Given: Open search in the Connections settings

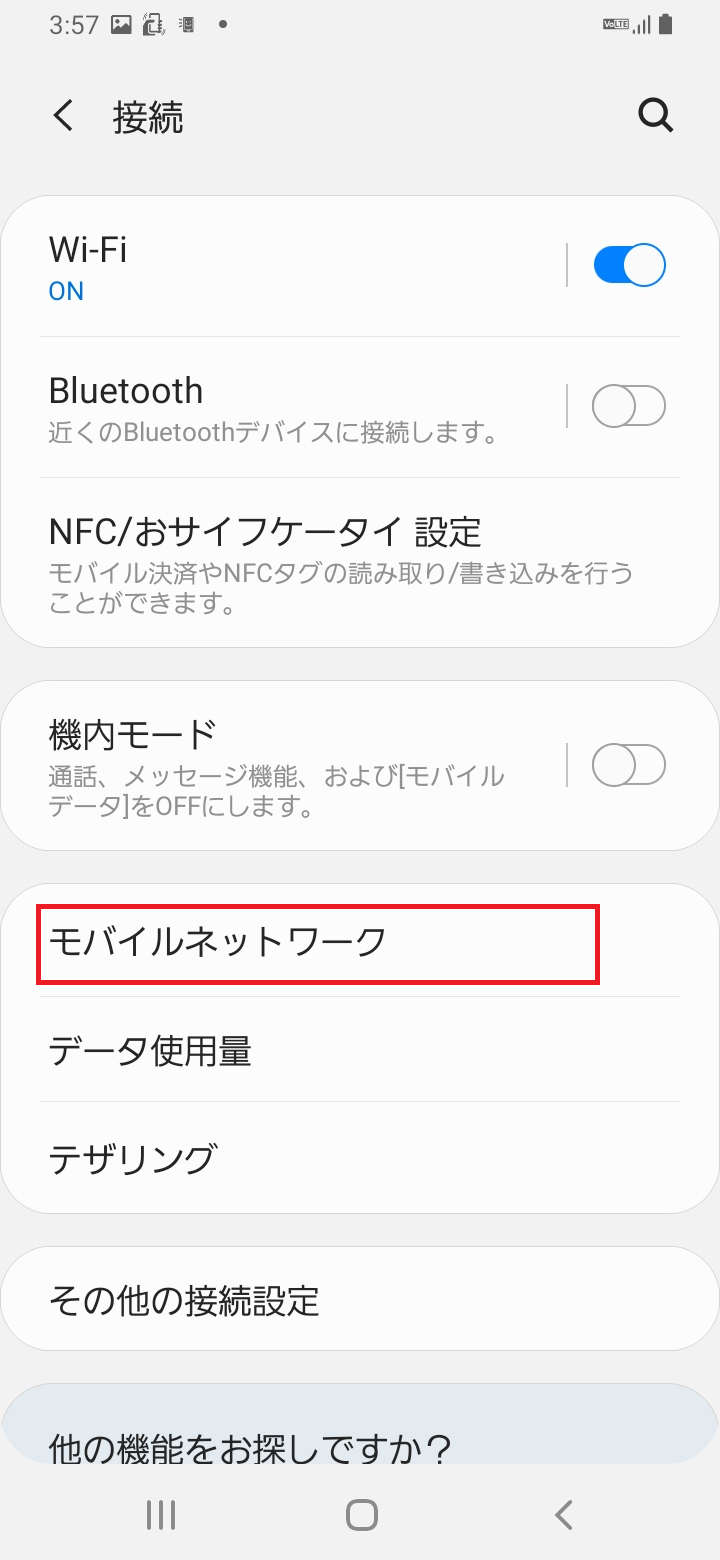Looking at the screenshot, I should tap(655, 115).
